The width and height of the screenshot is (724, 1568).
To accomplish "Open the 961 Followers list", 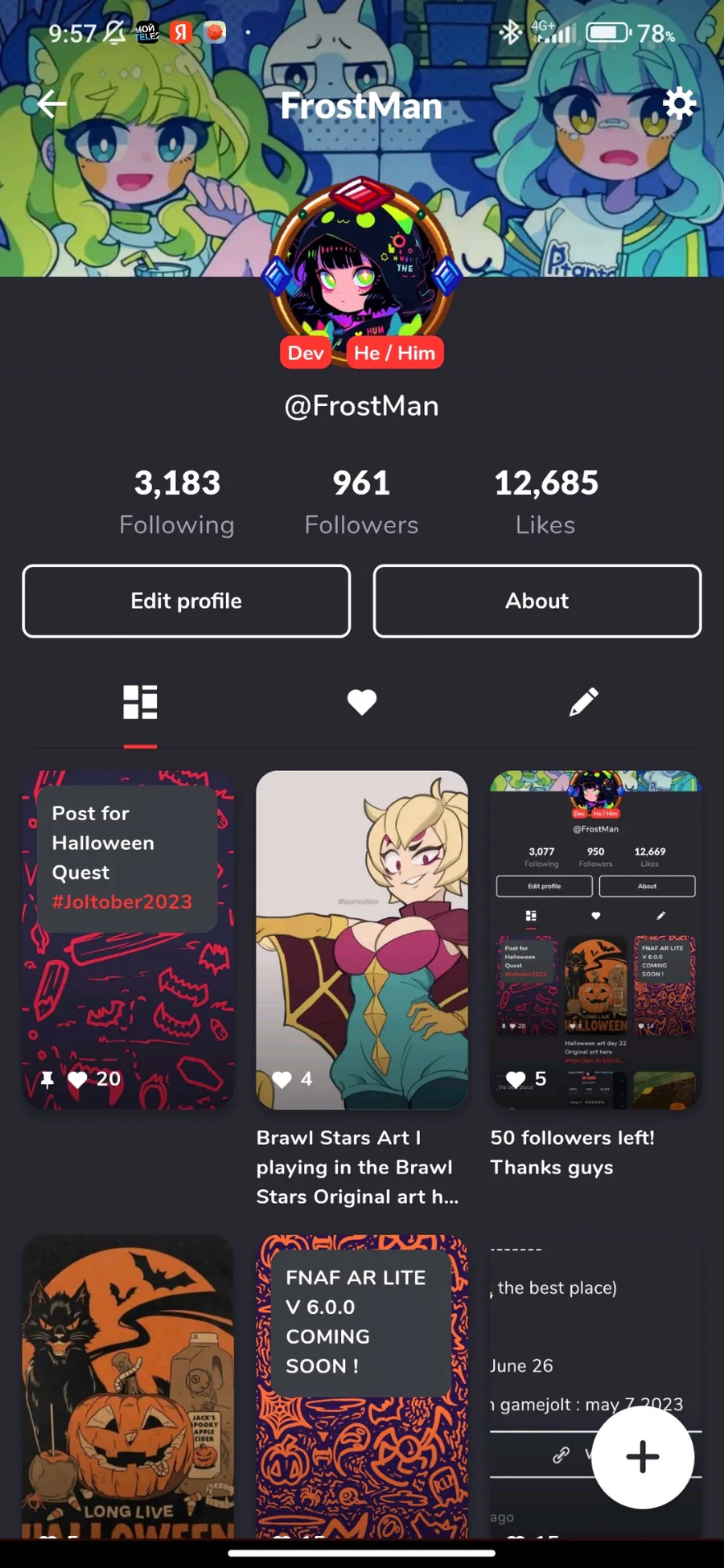I will tap(361, 501).
